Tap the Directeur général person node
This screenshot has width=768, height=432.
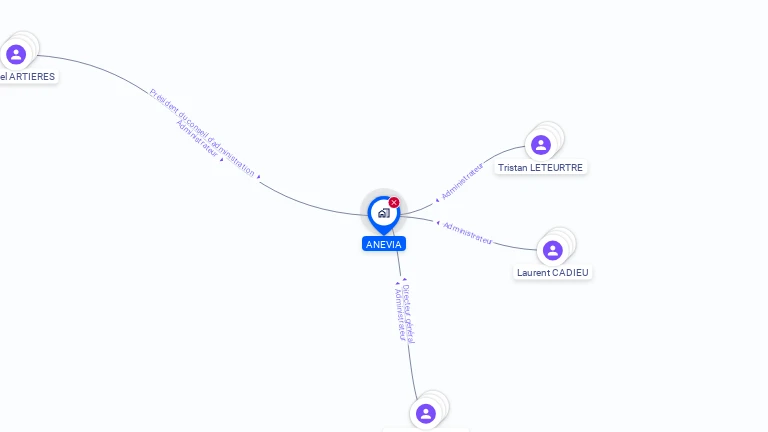point(426,413)
